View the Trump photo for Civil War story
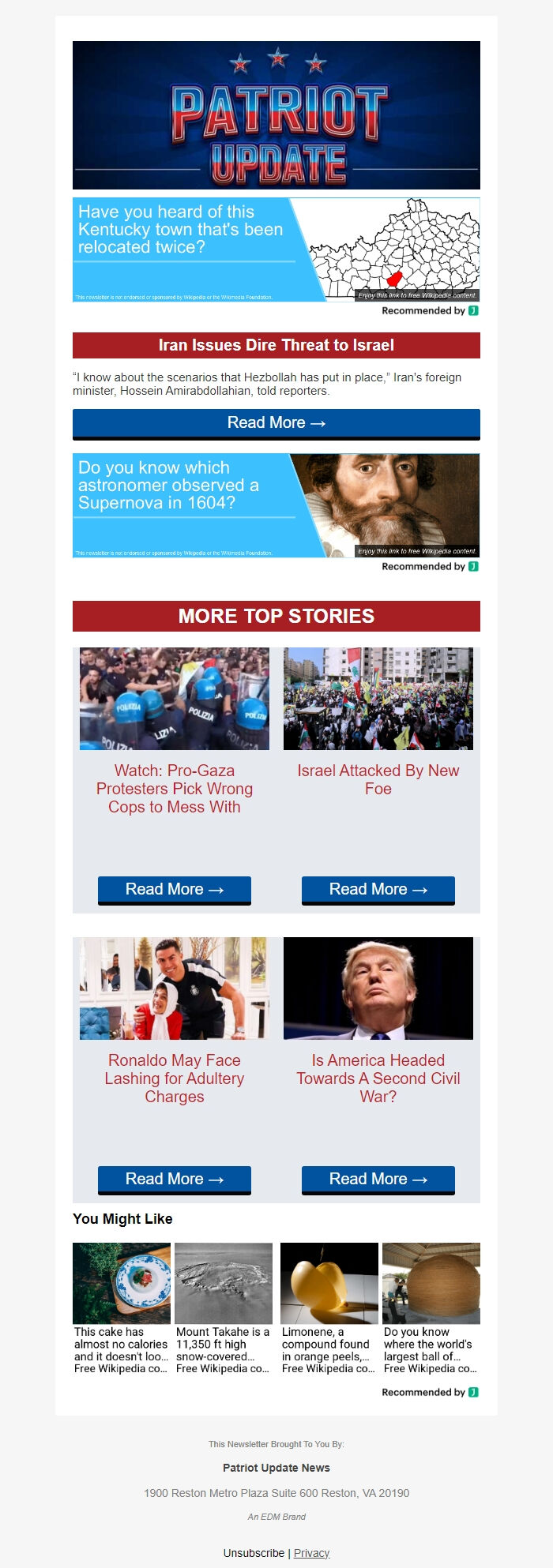The width and height of the screenshot is (553, 1568). [x=378, y=988]
